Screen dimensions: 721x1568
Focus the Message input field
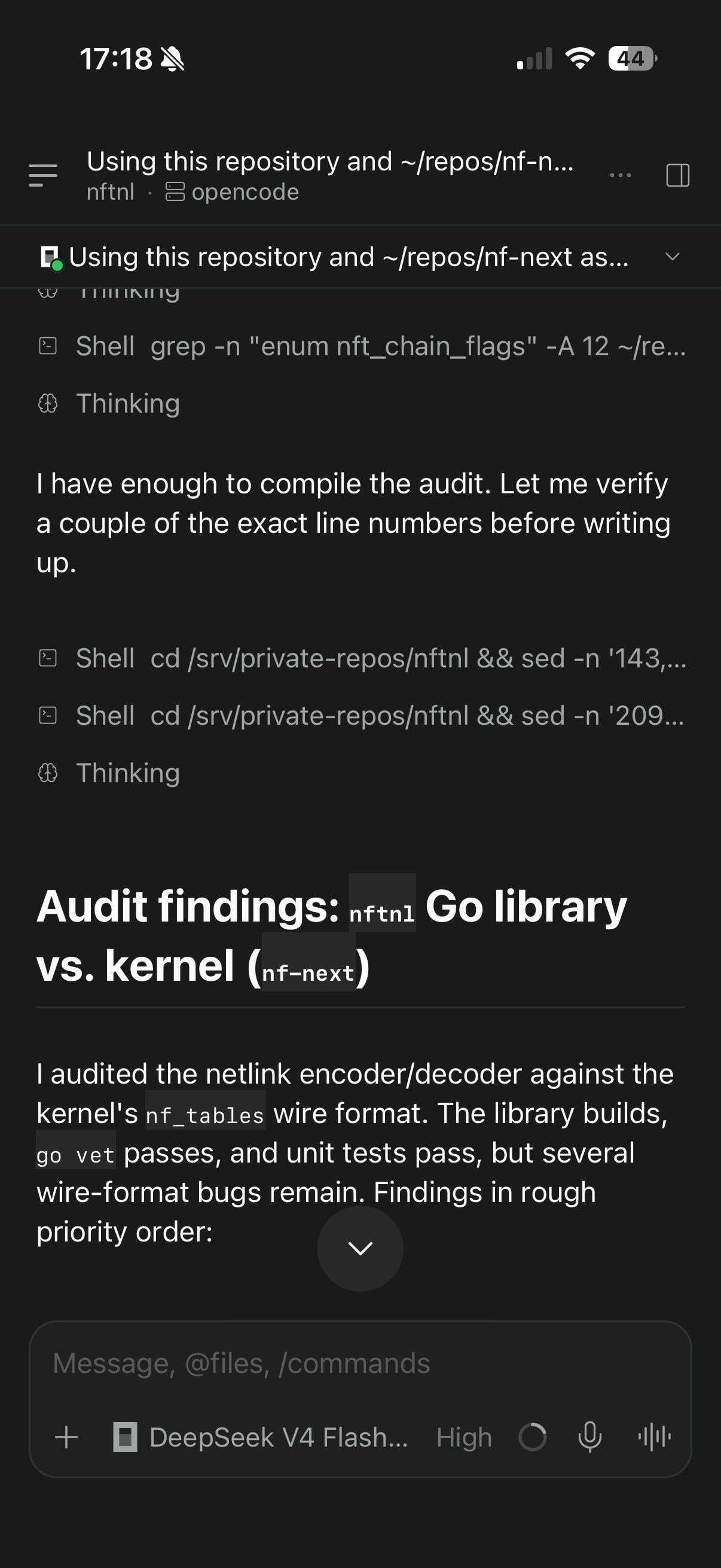(x=360, y=1363)
